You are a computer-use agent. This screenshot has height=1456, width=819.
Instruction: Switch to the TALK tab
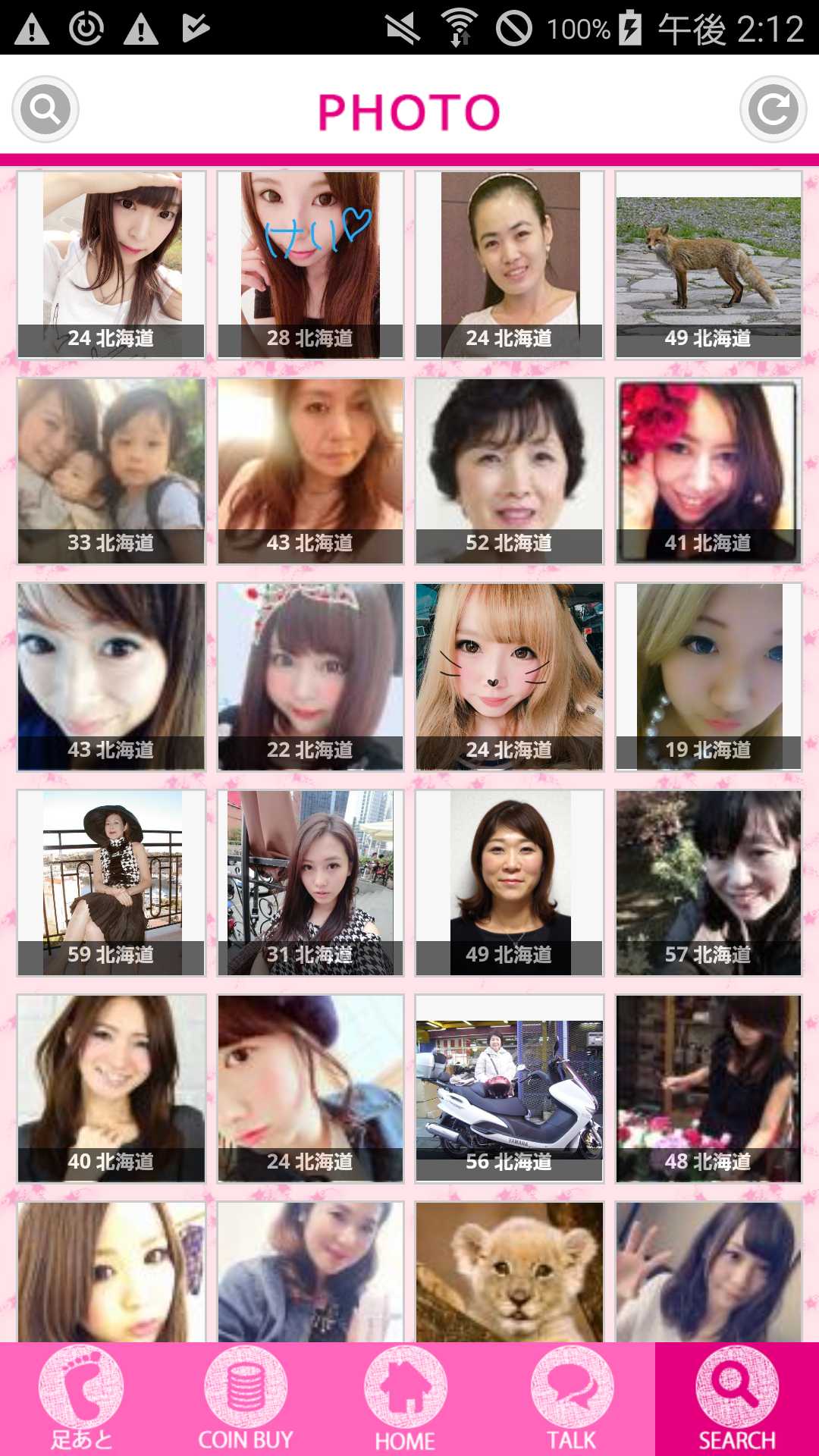click(572, 1399)
